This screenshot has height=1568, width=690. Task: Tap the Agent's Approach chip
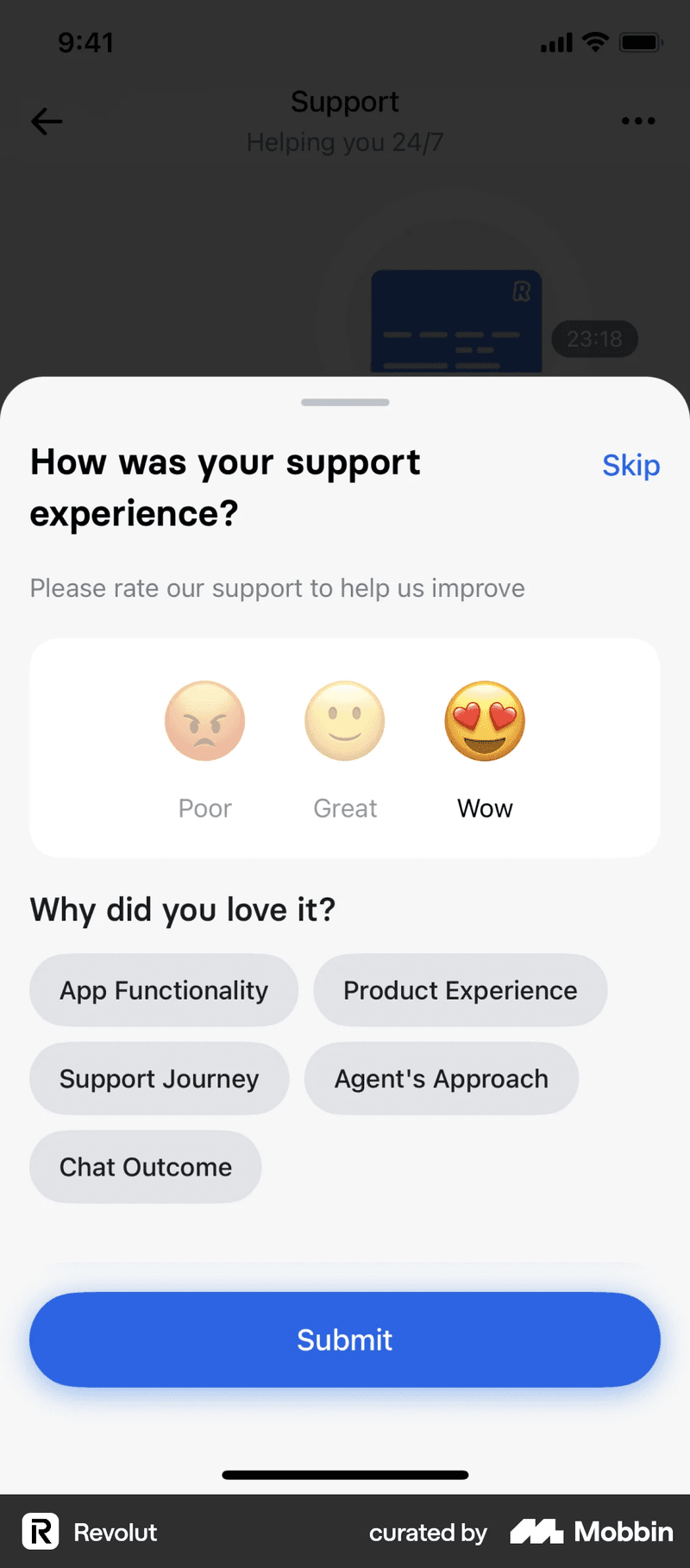point(441,1079)
